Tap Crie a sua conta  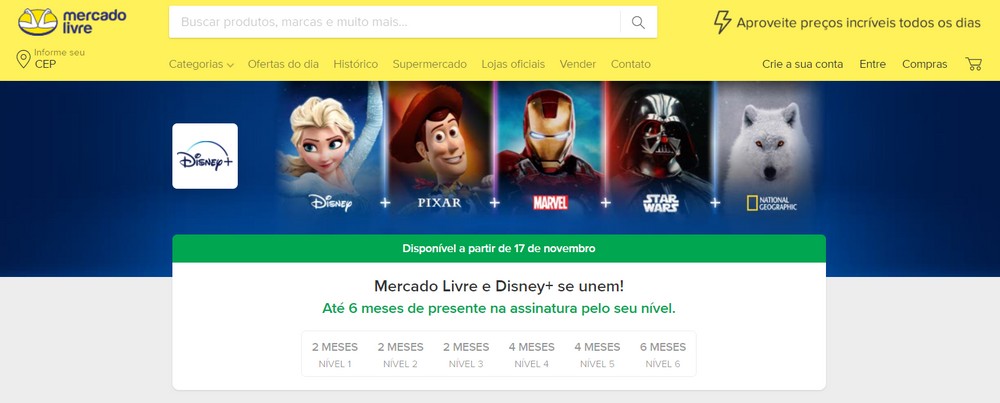(802, 64)
